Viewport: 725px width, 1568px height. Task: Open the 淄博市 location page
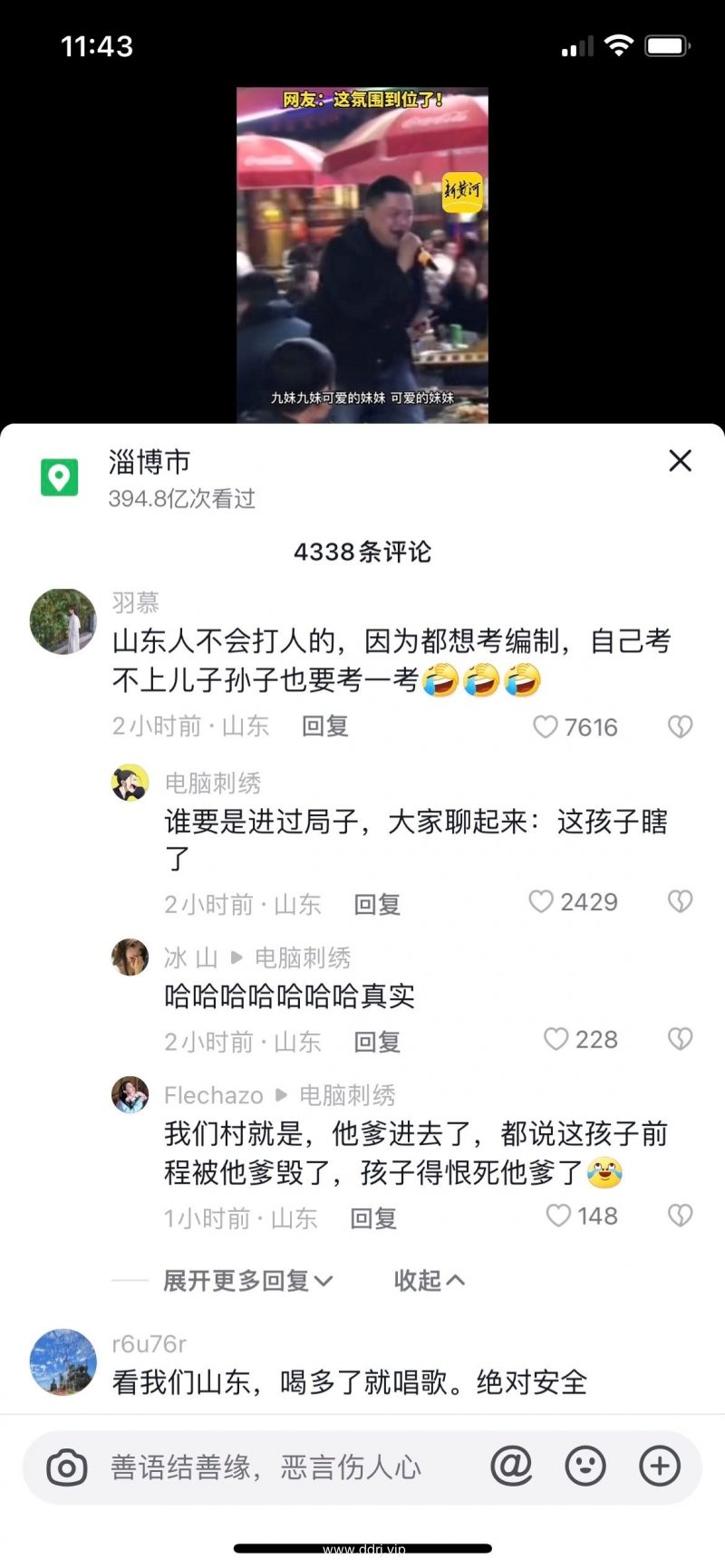click(150, 462)
